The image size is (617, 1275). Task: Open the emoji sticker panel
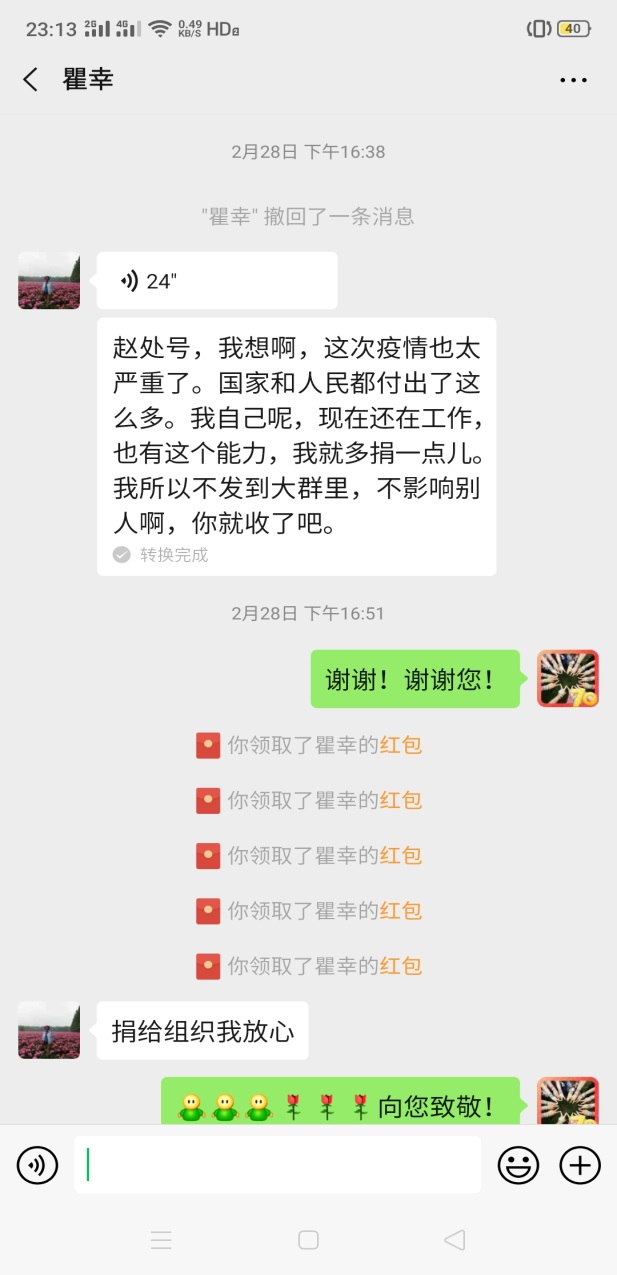518,1165
